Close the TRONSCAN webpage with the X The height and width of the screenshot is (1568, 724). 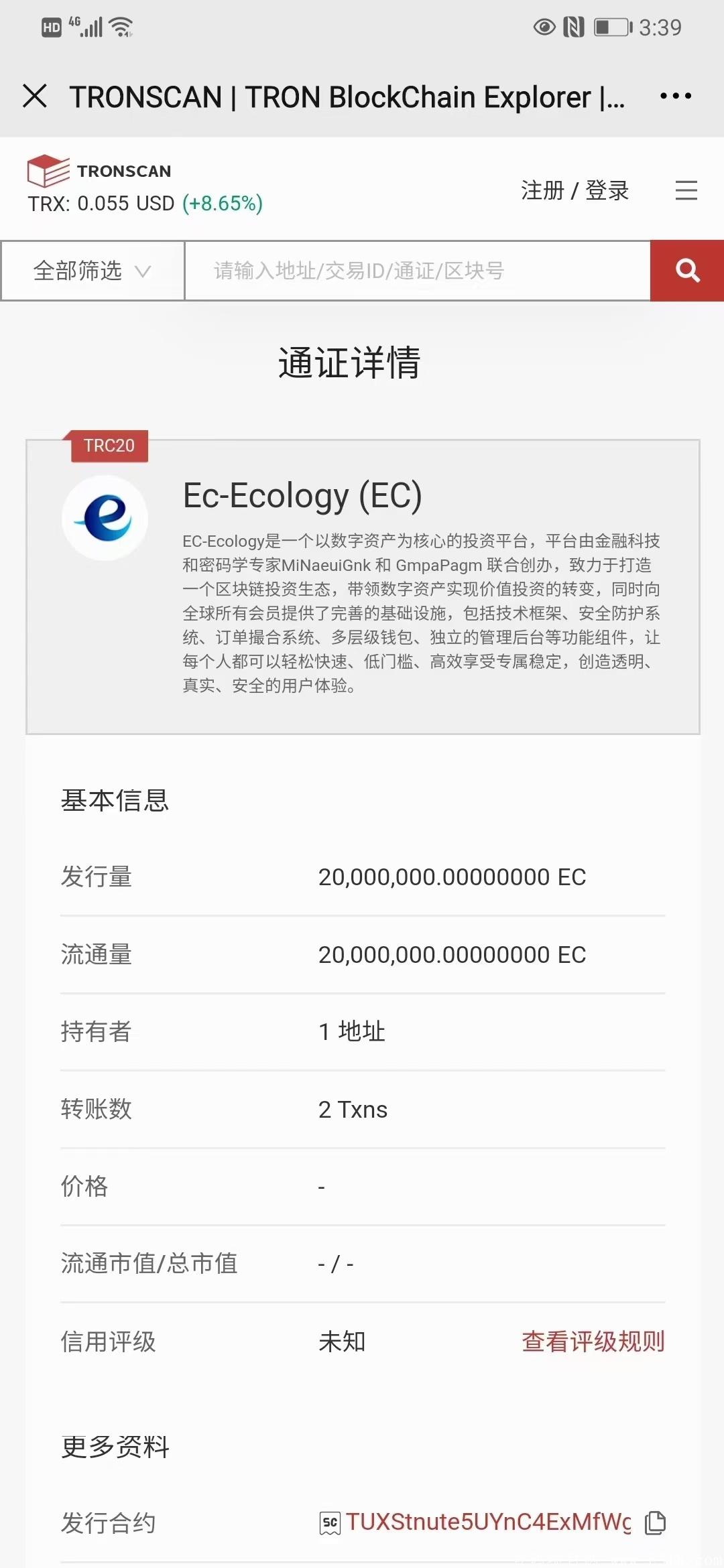(36, 96)
